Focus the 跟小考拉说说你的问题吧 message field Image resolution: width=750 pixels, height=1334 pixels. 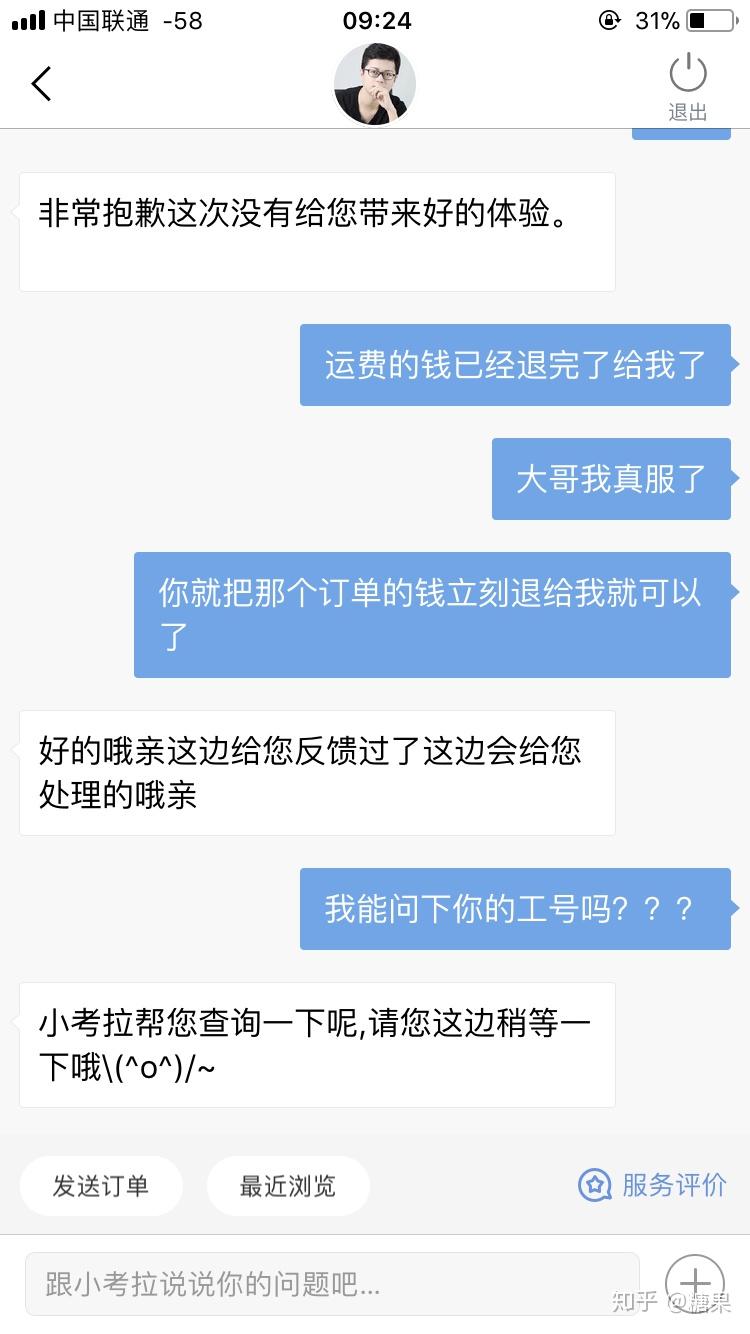pos(332,1284)
